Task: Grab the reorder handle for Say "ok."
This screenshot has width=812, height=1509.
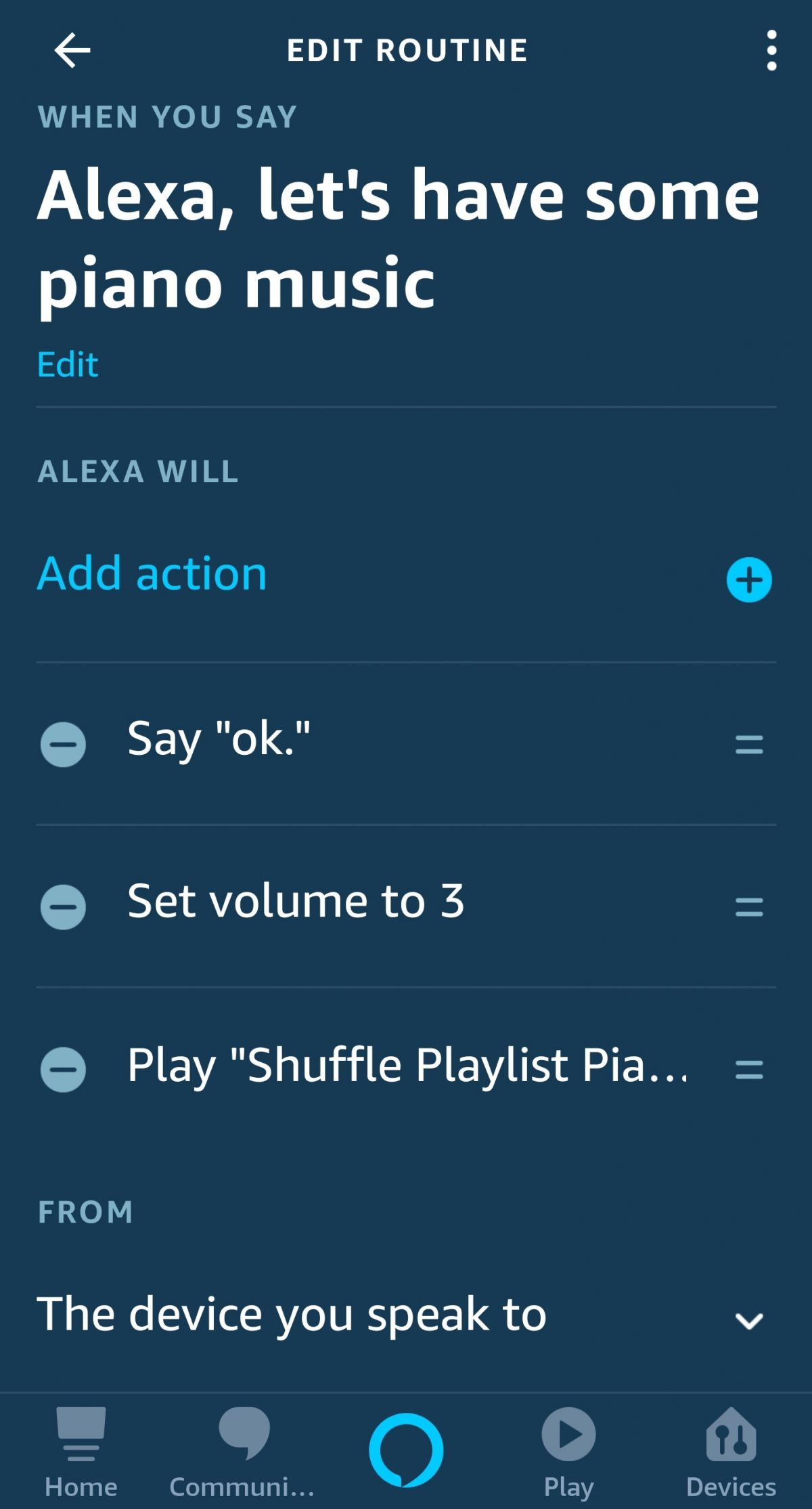Action: pos(748,745)
